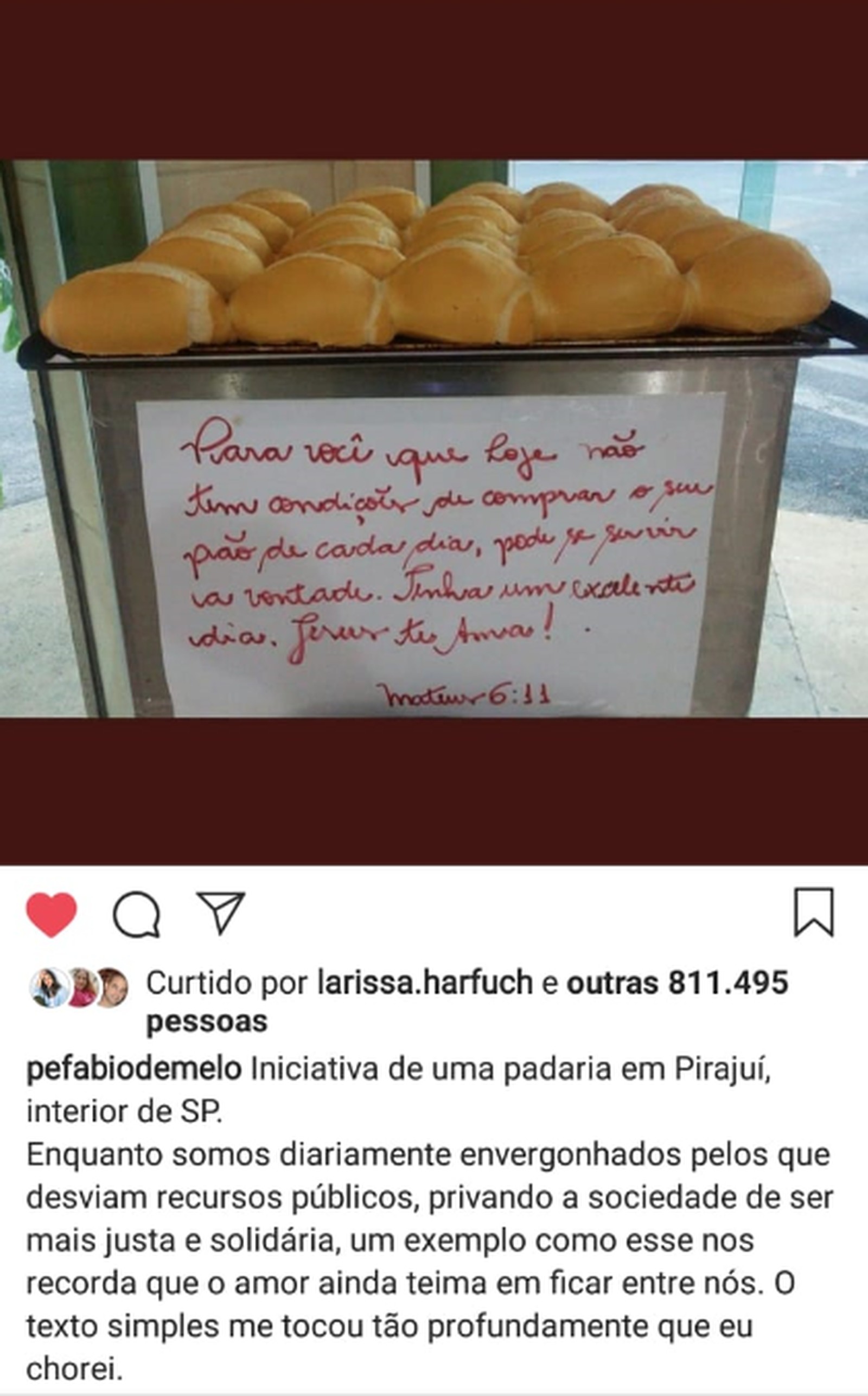The image size is (868, 1396).
Task: Tap the bread photo in the post
Action: tap(434, 438)
